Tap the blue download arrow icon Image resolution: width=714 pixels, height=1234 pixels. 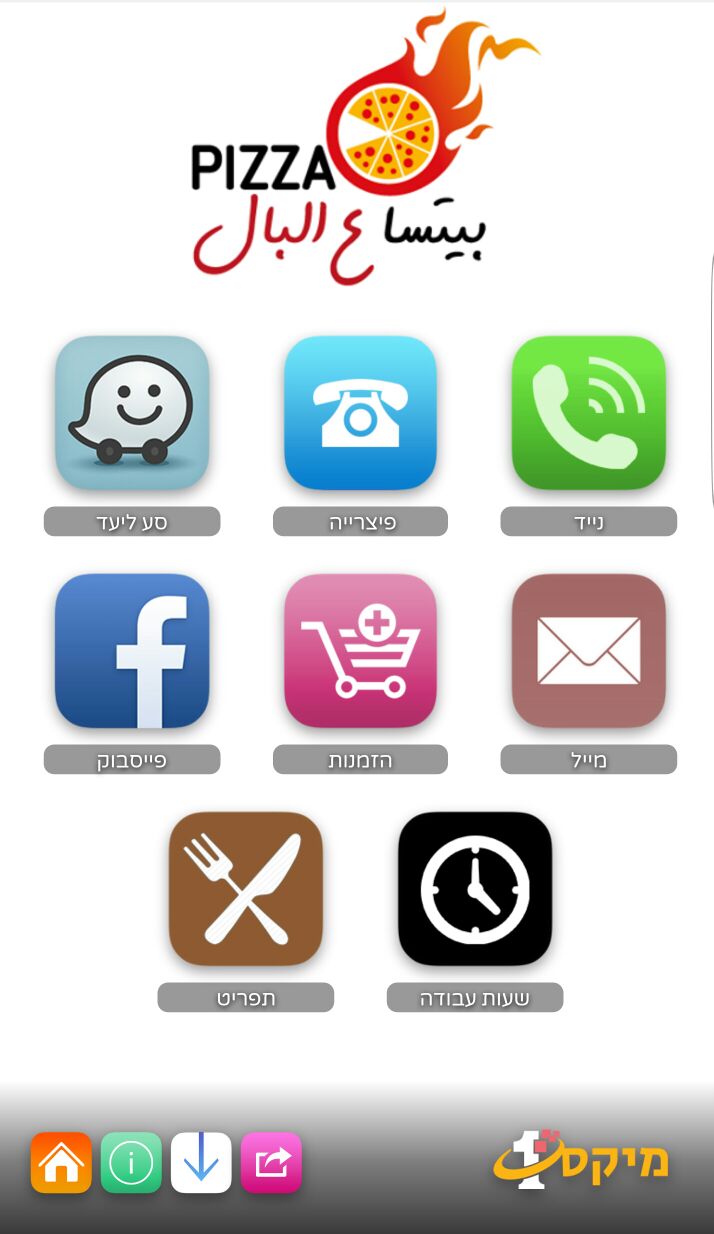(x=201, y=1163)
